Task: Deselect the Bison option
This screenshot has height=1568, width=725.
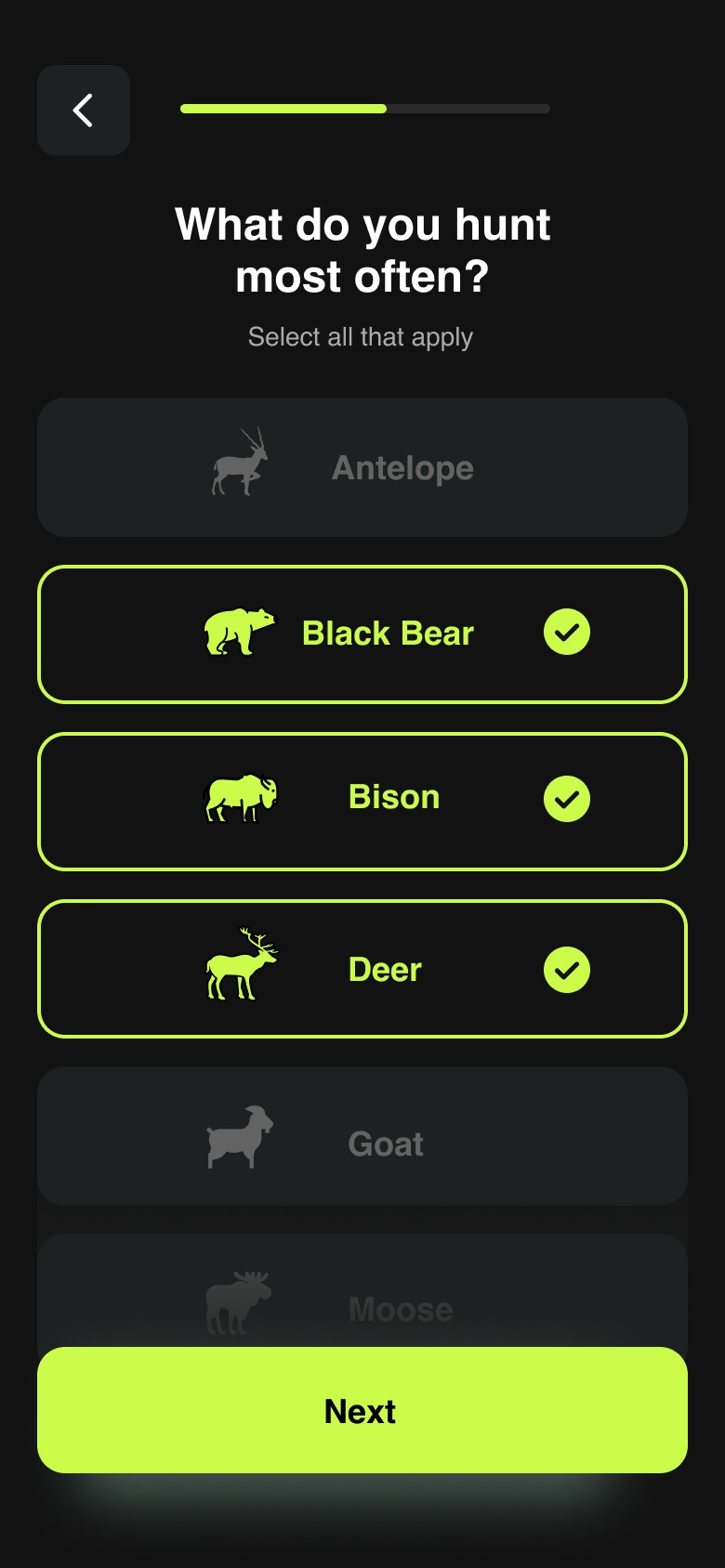Action: point(362,800)
